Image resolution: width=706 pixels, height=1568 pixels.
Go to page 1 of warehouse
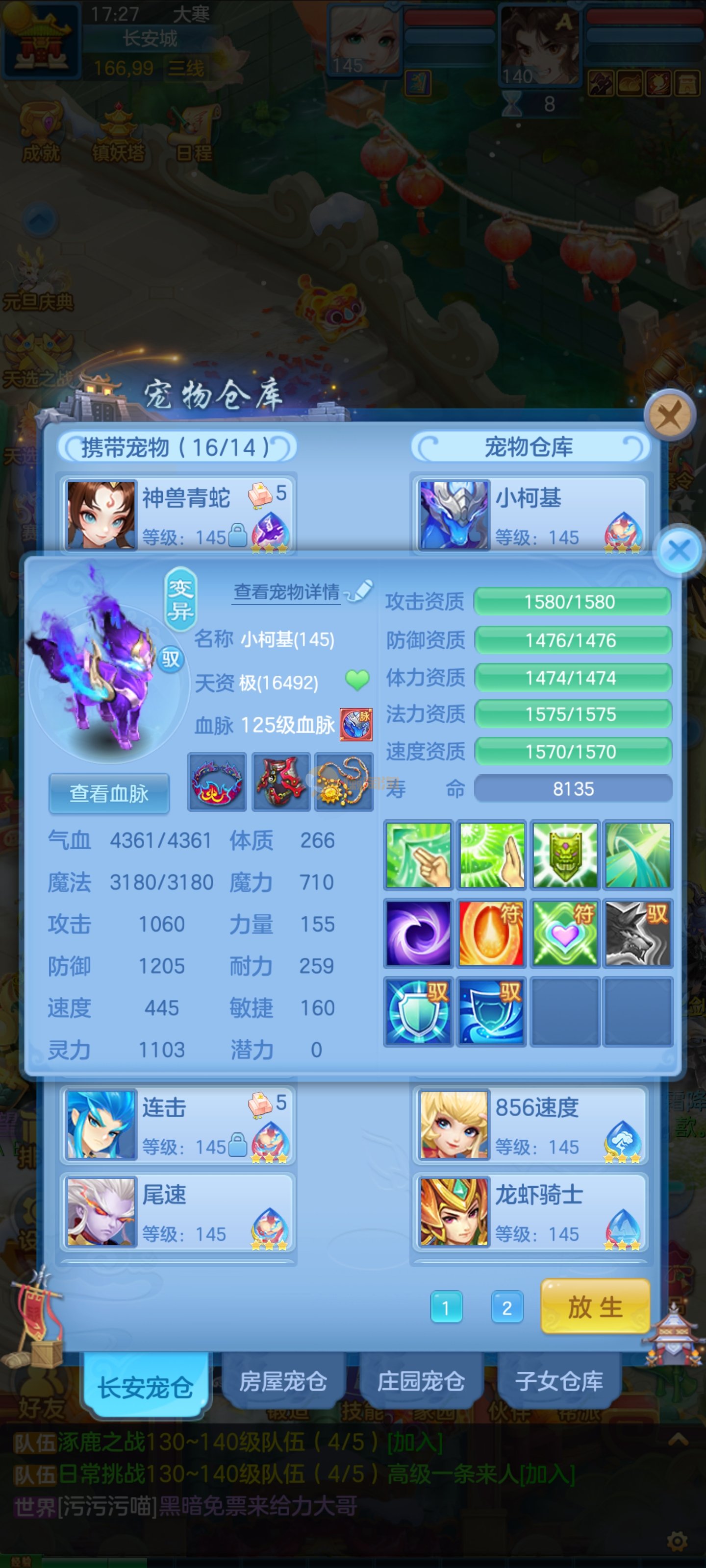point(446,1307)
